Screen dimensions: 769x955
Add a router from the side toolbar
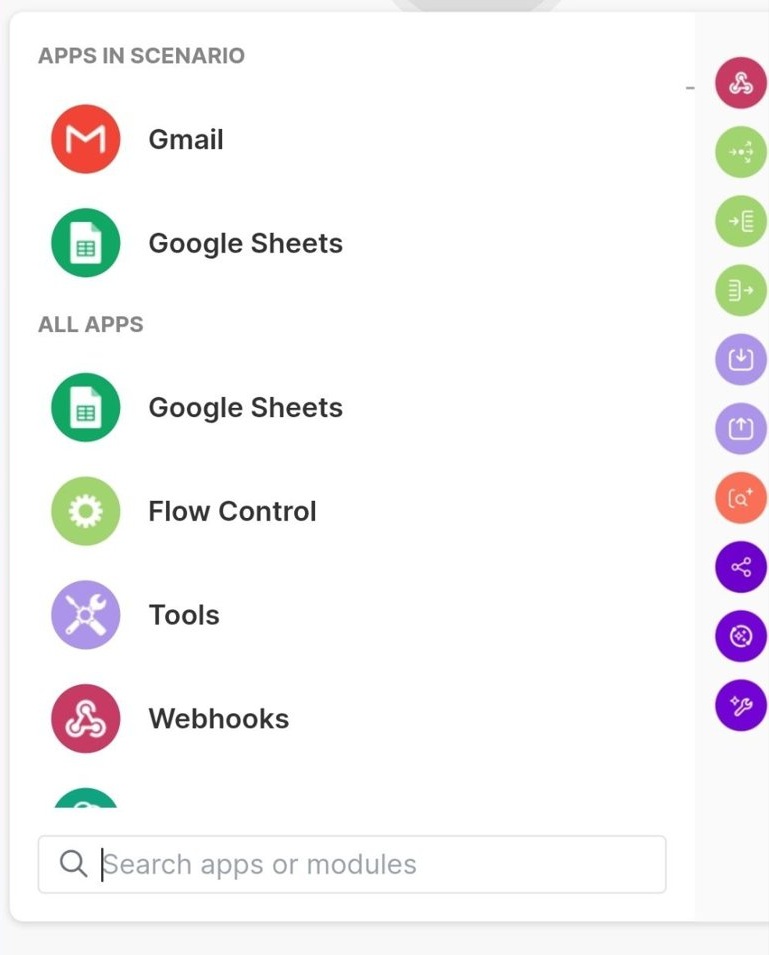[x=740, y=152]
